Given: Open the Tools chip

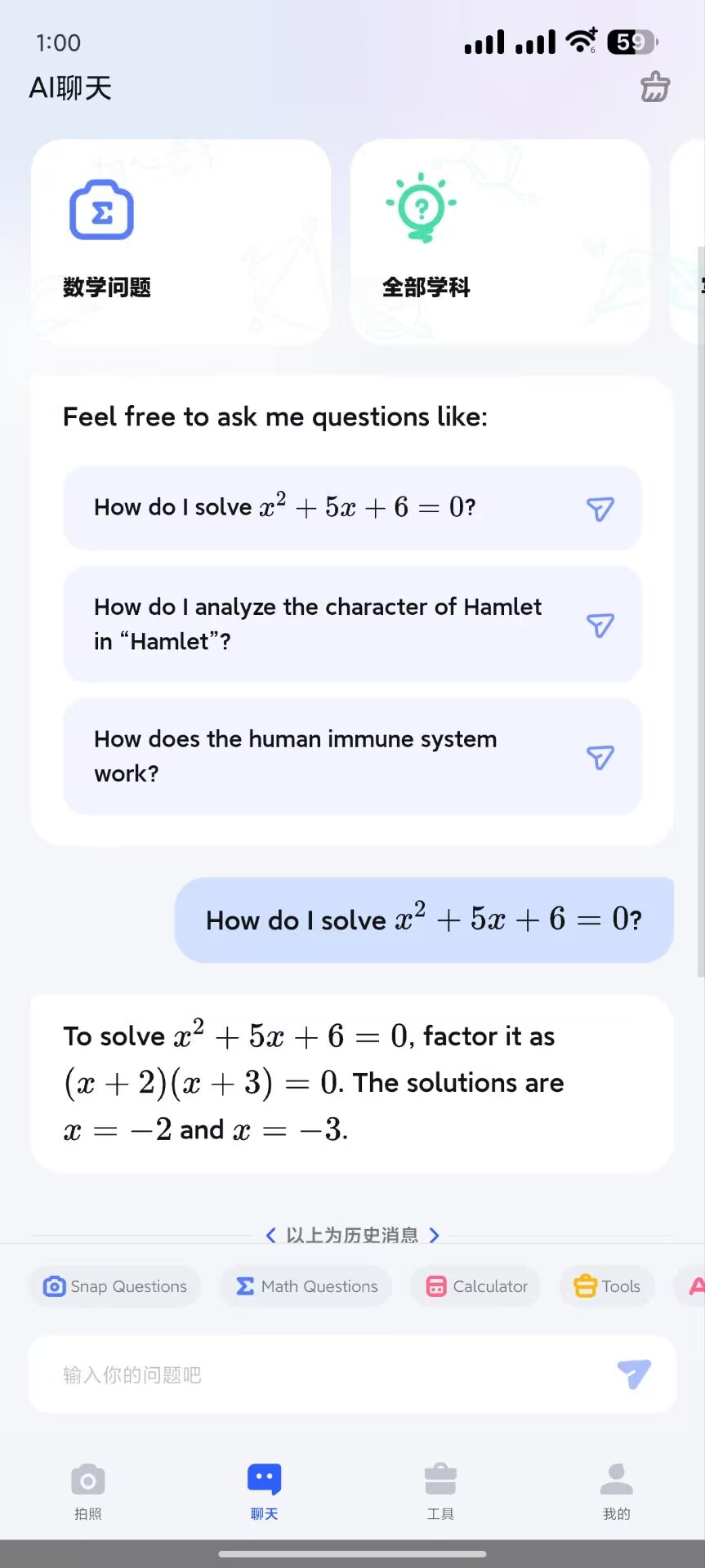Looking at the screenshot, I should click(607, 1286).
